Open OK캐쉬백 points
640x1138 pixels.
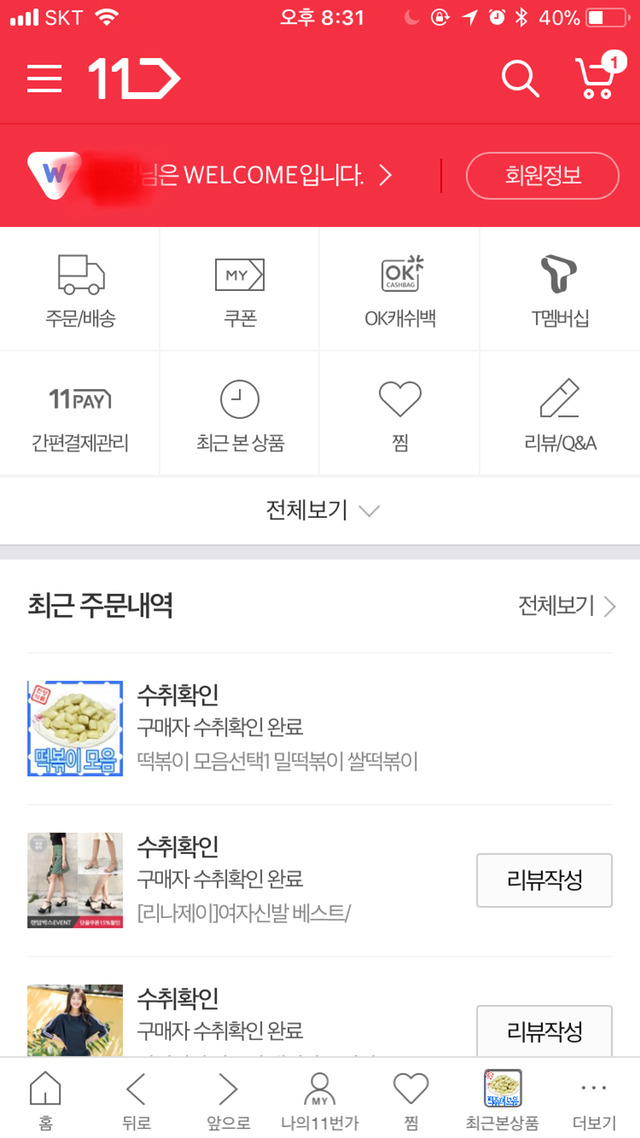point(400,290)
